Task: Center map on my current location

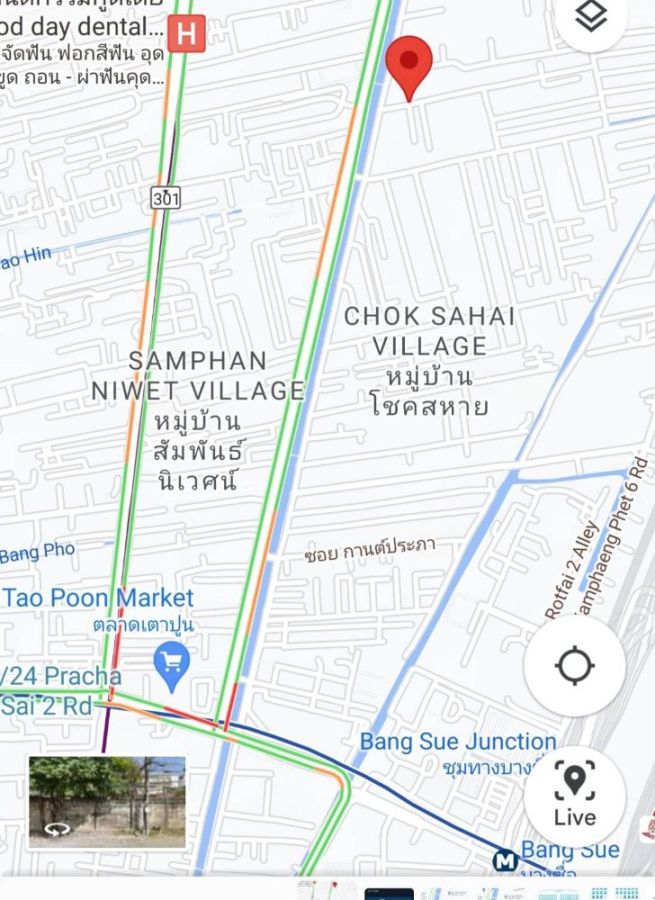Action: pyautogui.click(x=574, y=666)
